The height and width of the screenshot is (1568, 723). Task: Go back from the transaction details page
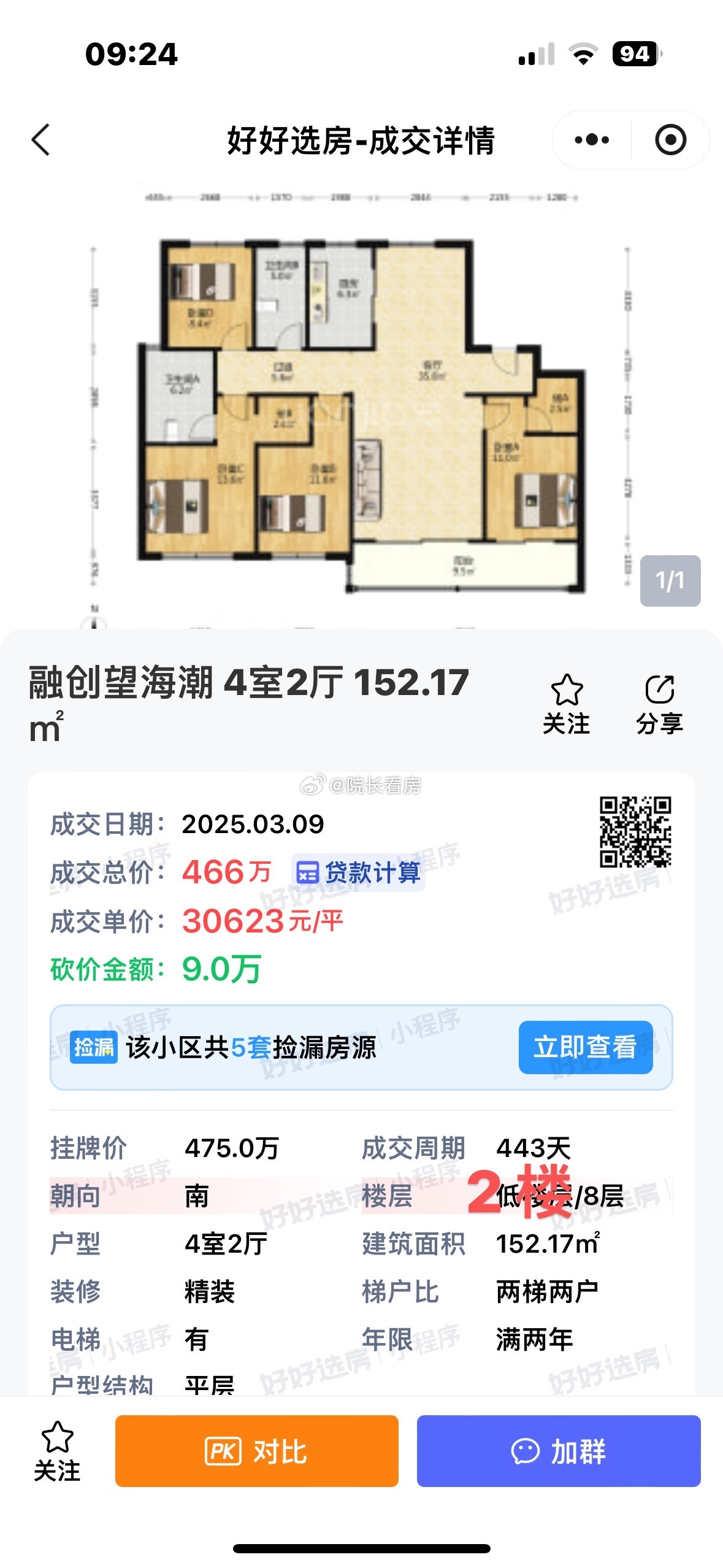click(41, 140)
